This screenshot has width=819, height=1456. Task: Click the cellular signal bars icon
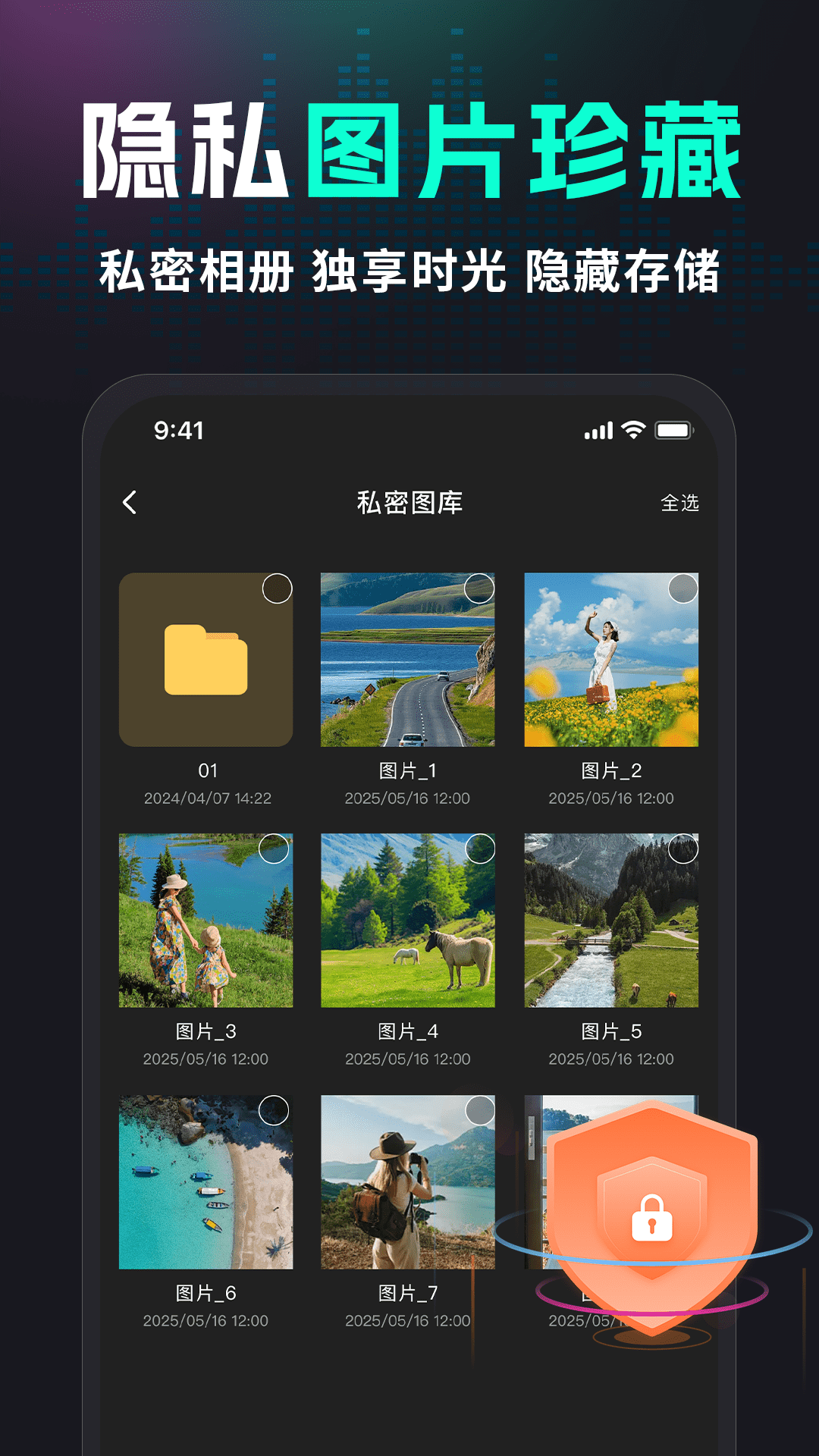pos(598,430)
